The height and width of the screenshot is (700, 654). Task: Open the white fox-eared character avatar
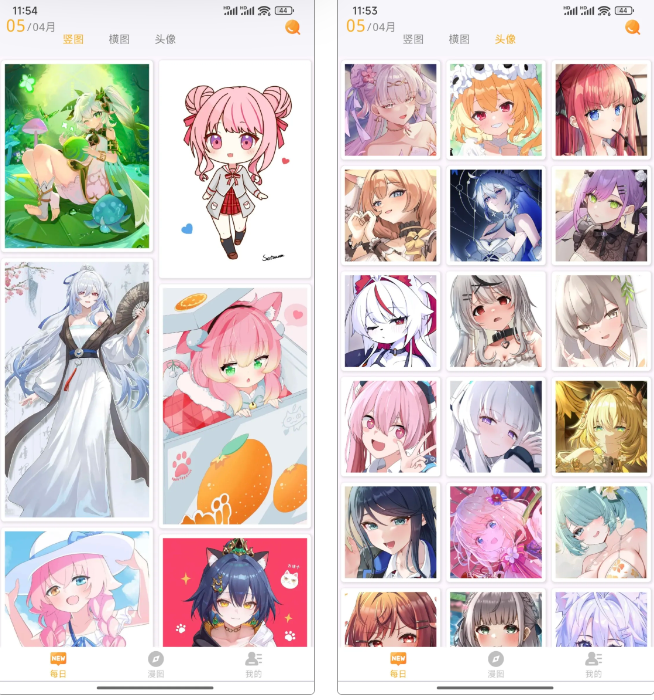pyautogui.click(x=391, y=321)
